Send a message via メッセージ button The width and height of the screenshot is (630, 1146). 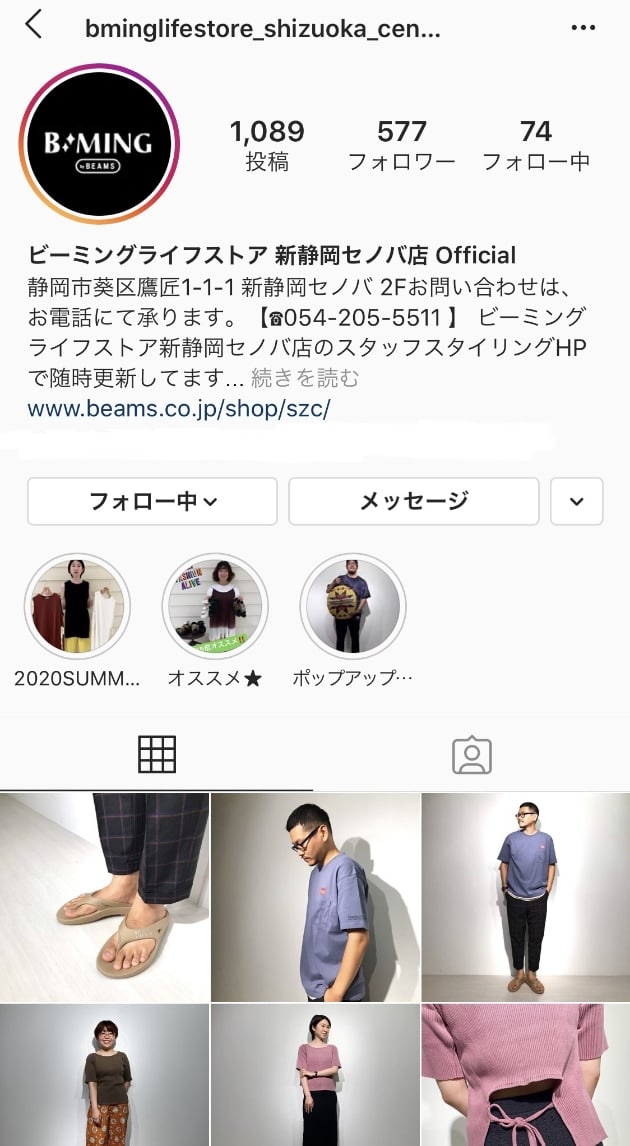point(413,501)
